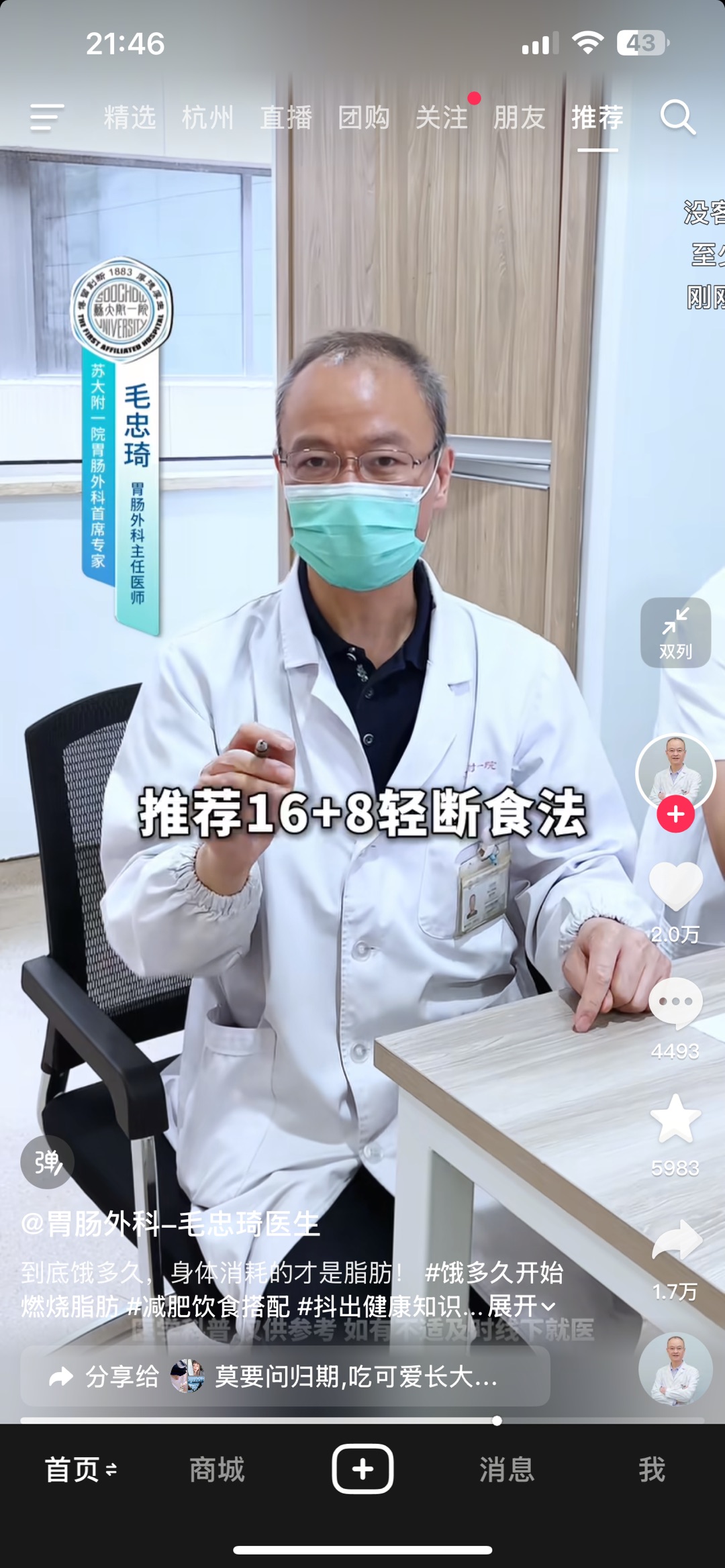725x1568 pixels.
Task: Switch to the 杭州 tab
Action: (x=207, y=117)
